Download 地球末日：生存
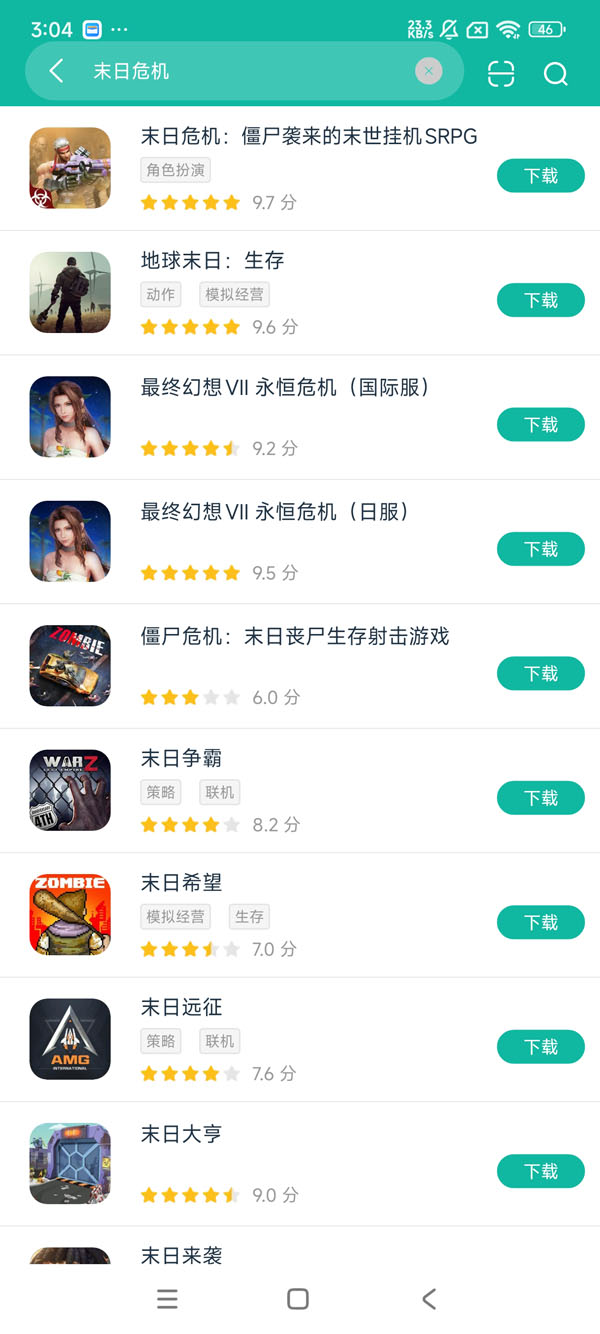This screenshot has width=600, height=1334. [x=540, y=300]
